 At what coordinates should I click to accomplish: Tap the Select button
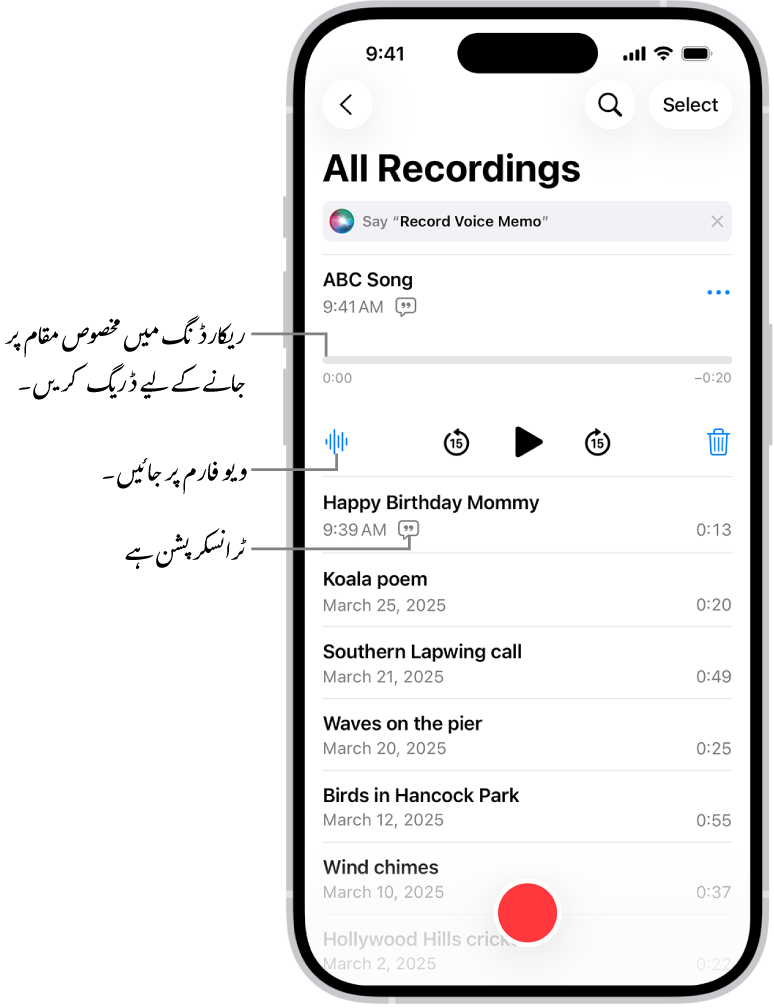point(690,105)
